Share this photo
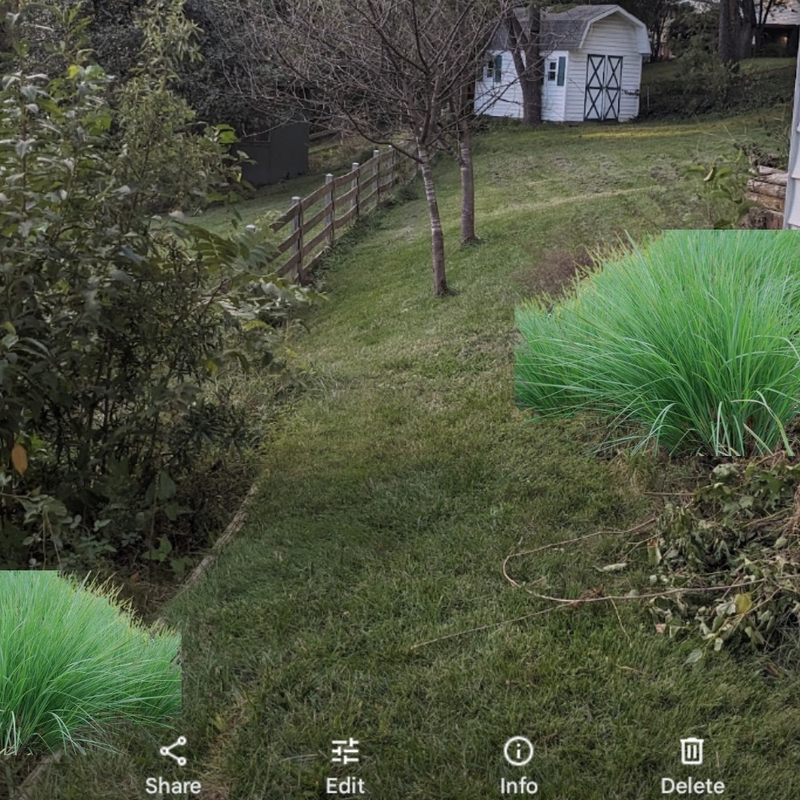The width and height of the screenshot is (800, 800). (173, 765)
